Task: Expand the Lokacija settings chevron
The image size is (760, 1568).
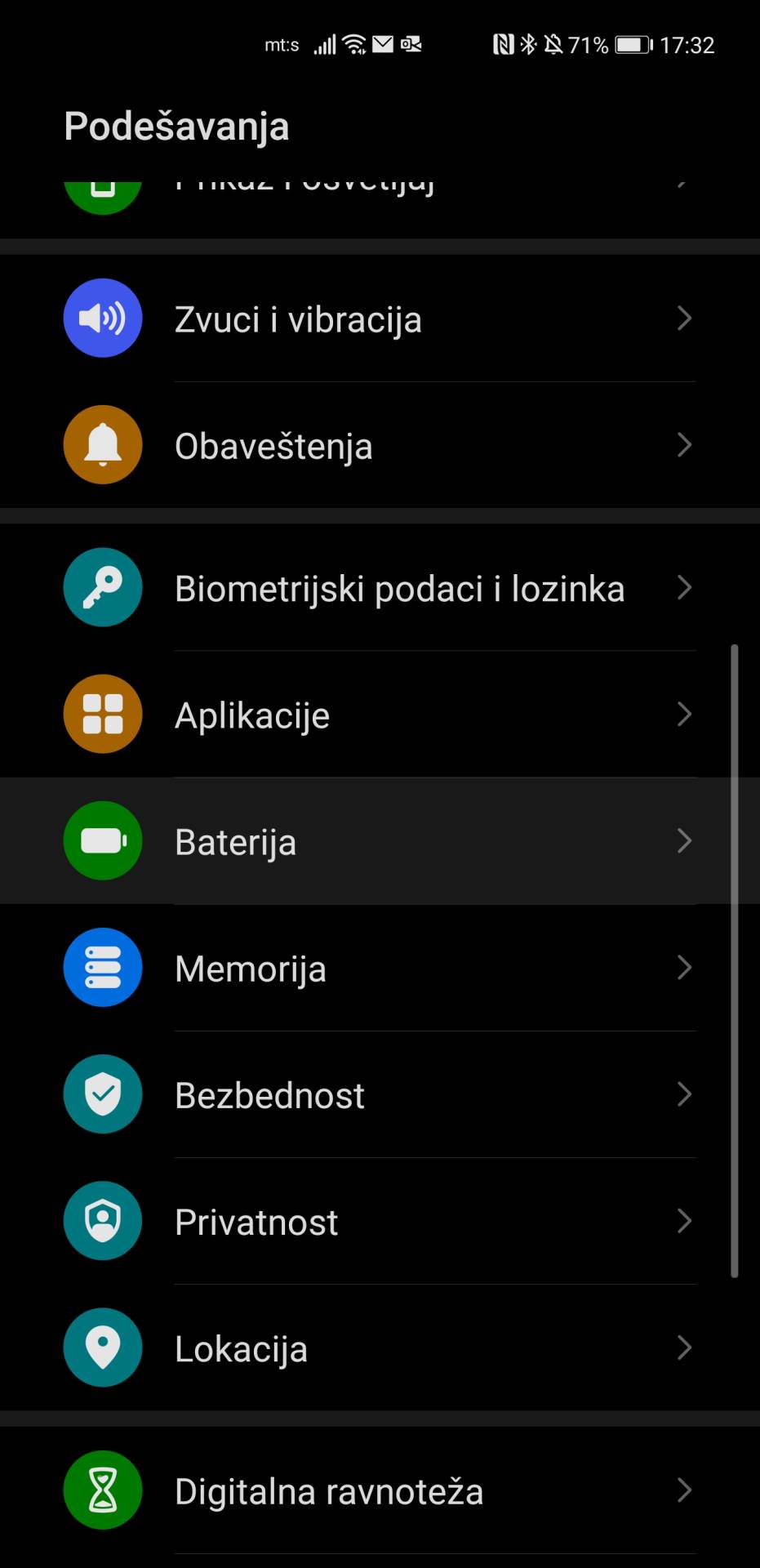Action: [x=685, y=1348]
